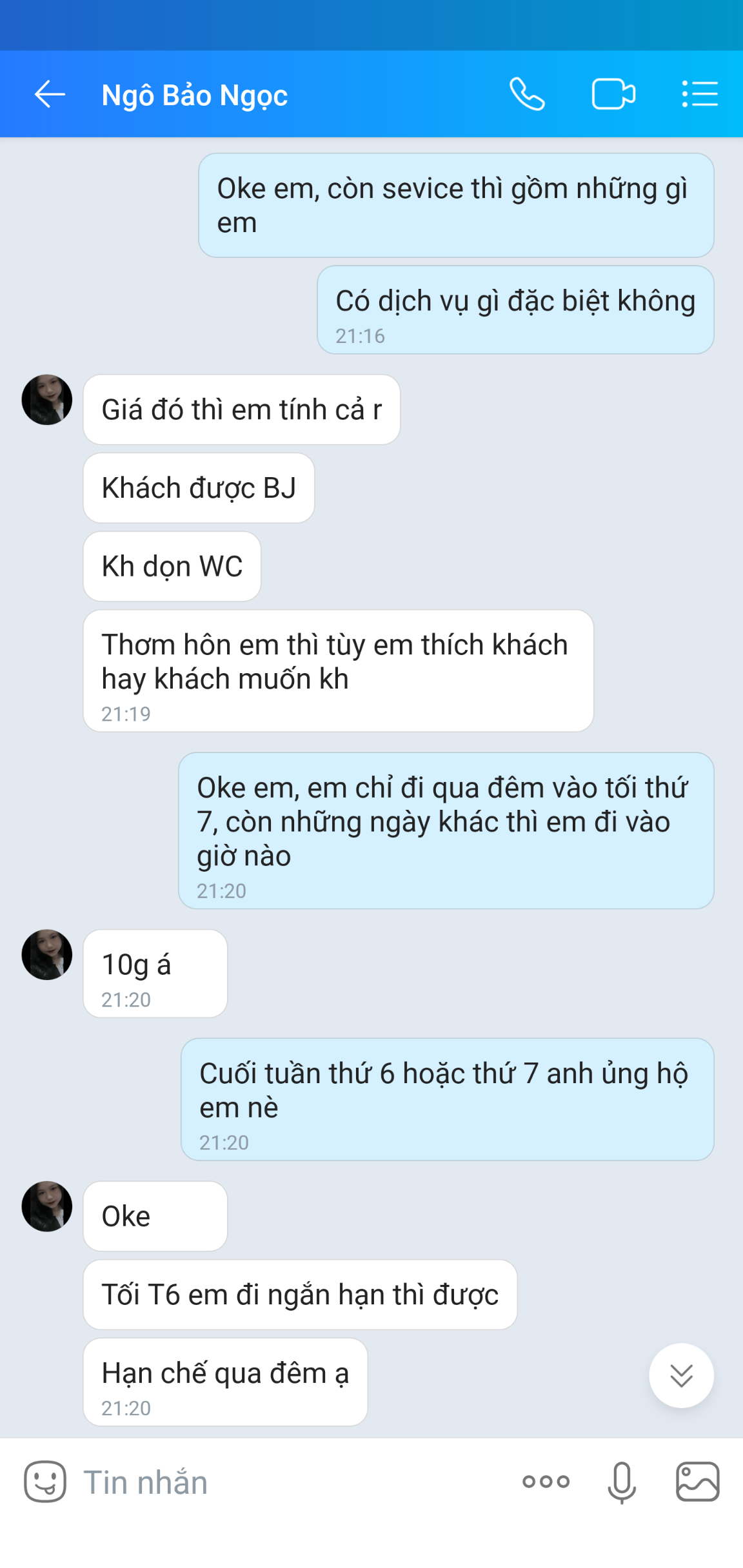Focus the Tin nhắn message field

point(290,1482)
